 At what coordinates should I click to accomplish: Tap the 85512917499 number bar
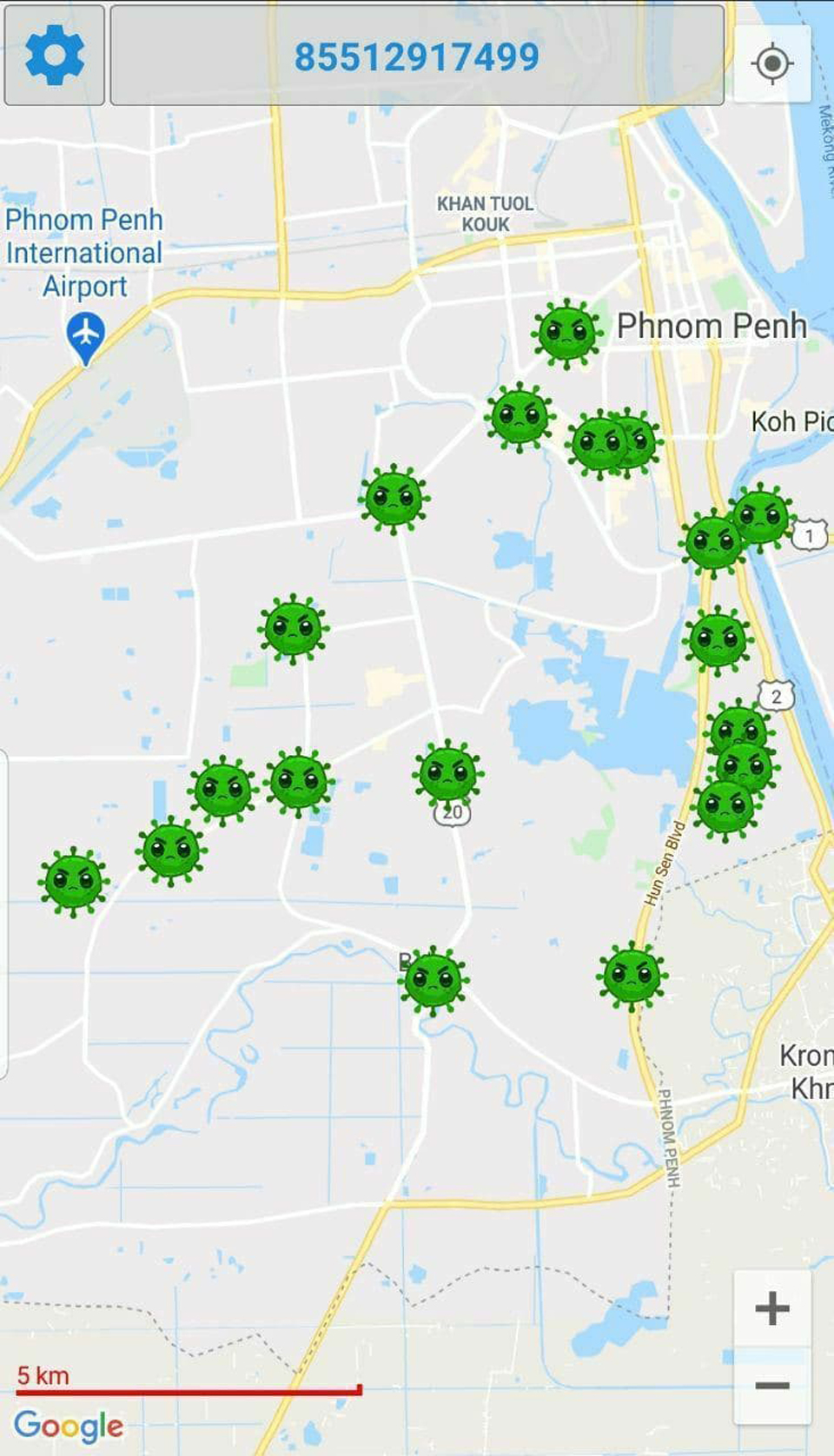point(417,56)
